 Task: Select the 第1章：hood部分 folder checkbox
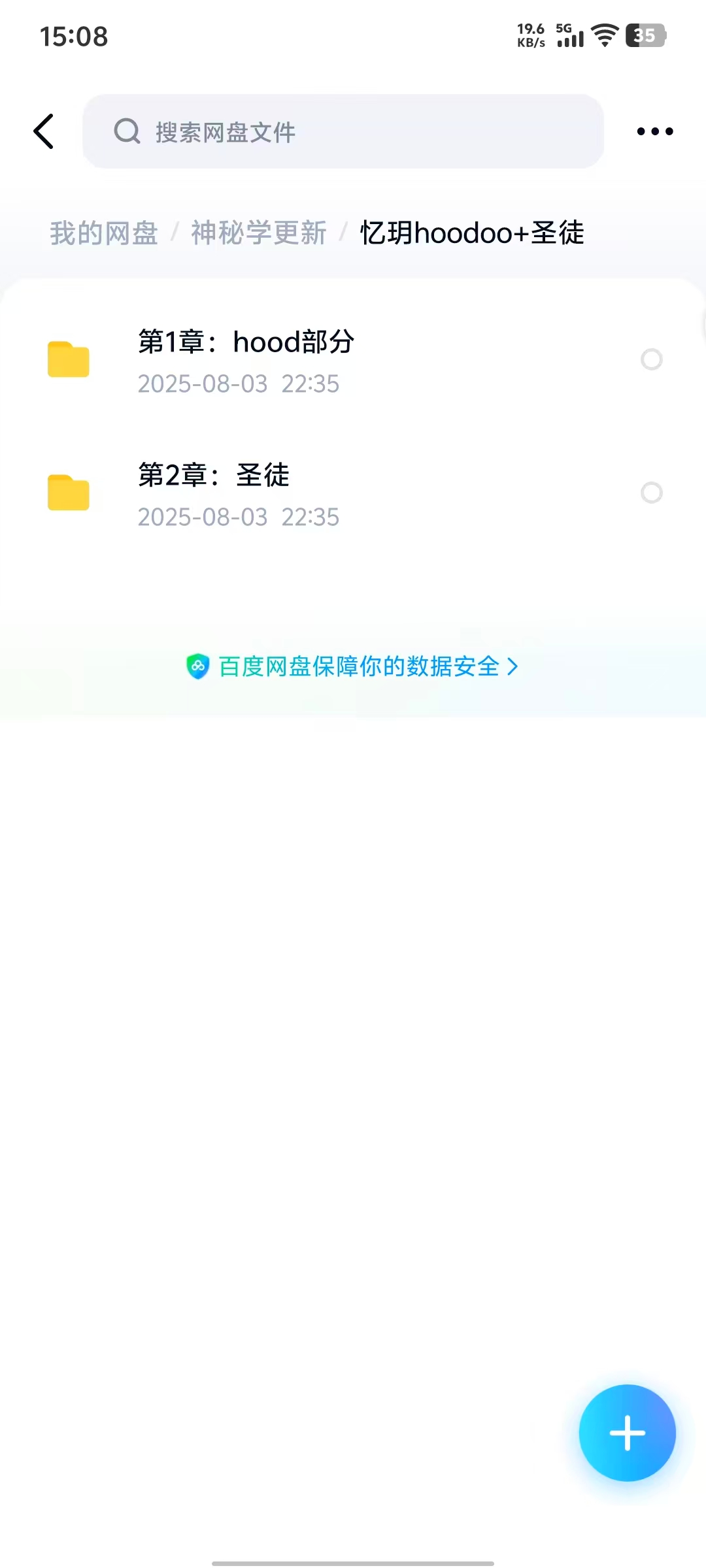[651, 359]
